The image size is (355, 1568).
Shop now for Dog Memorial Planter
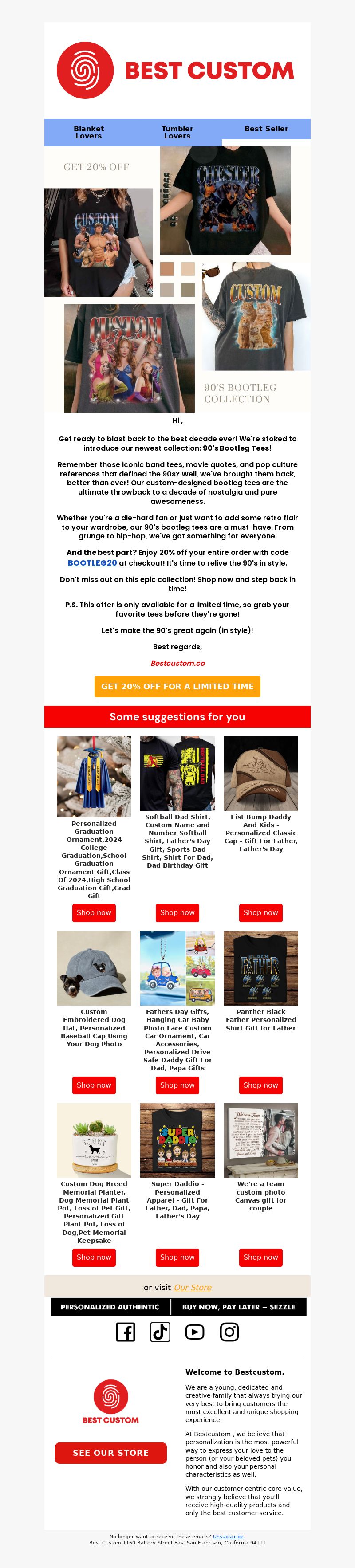(x=94, y=1257)
